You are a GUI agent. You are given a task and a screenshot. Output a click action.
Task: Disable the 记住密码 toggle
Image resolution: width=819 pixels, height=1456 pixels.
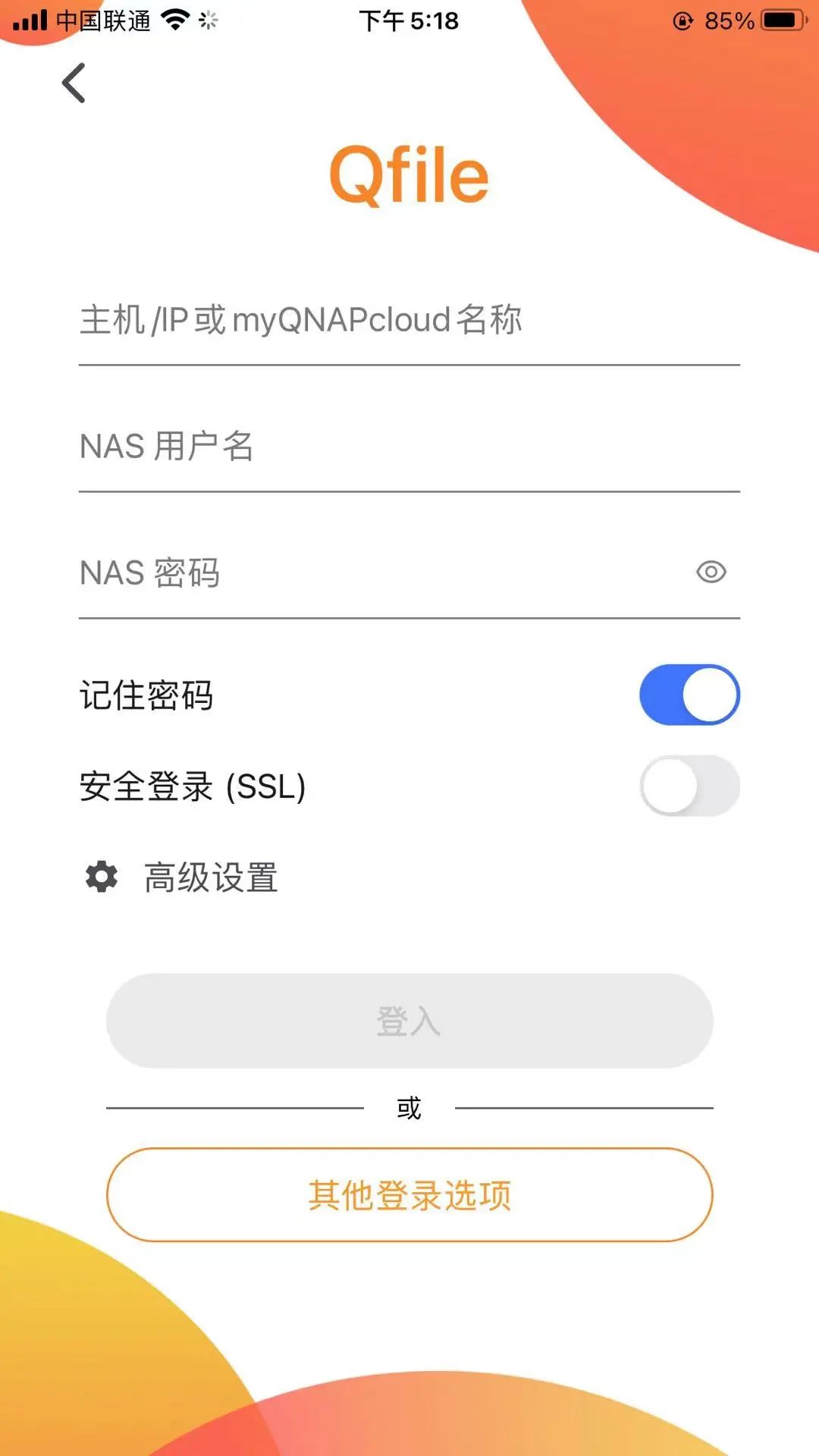click(x=689, y=694)
